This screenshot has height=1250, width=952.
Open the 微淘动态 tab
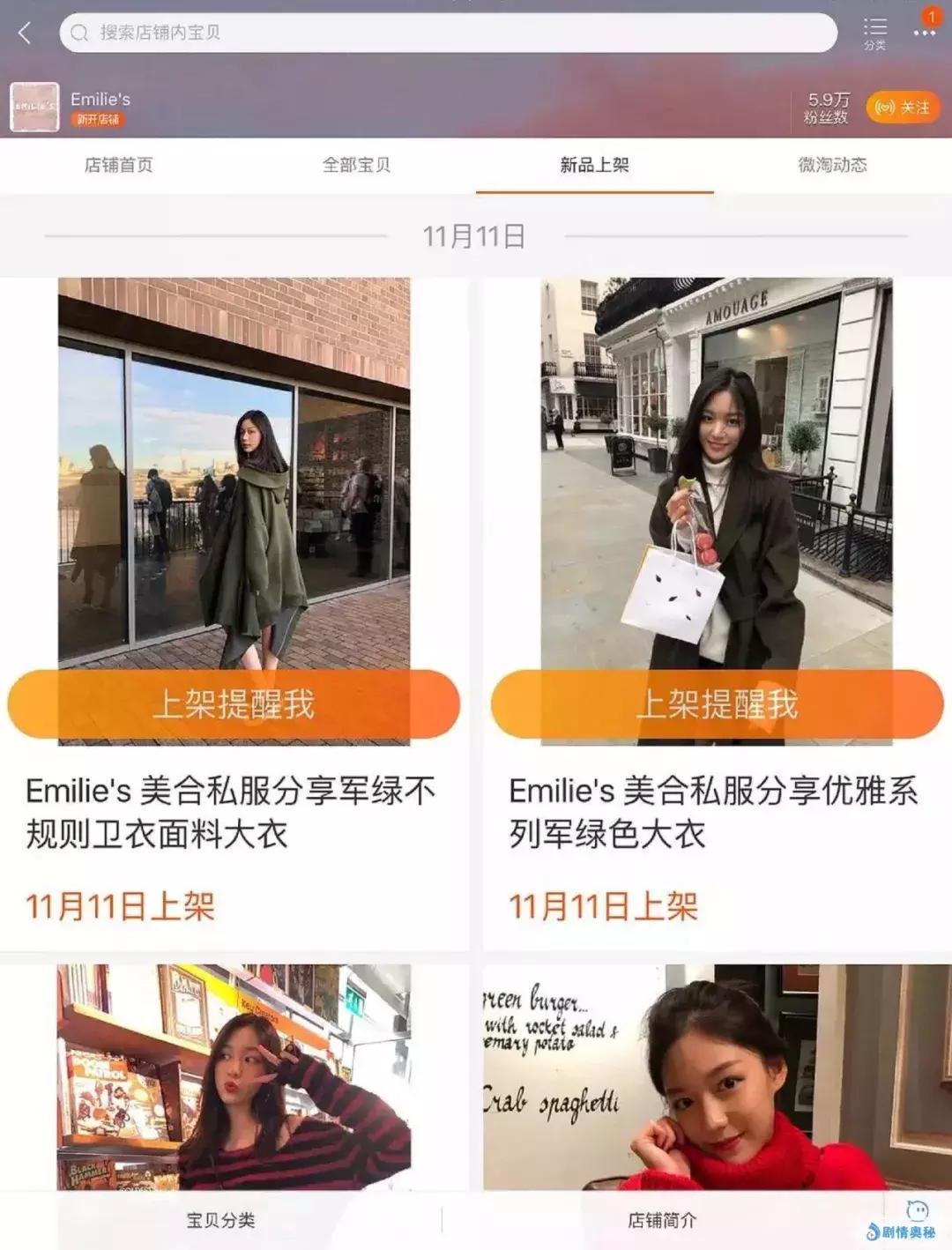tap(831, 164)
